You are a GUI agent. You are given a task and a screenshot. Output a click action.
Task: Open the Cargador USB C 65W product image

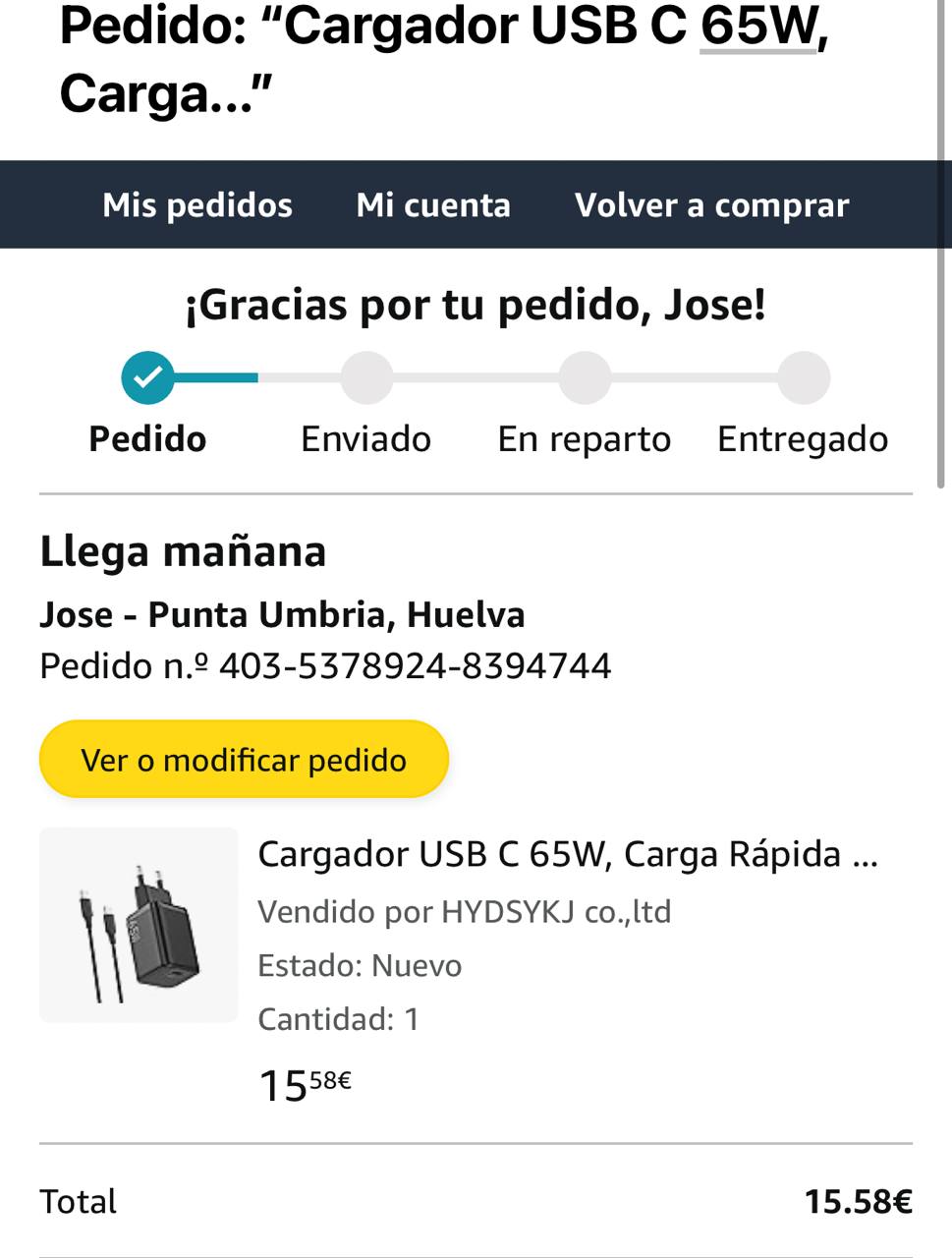click(x=139, y=925)
